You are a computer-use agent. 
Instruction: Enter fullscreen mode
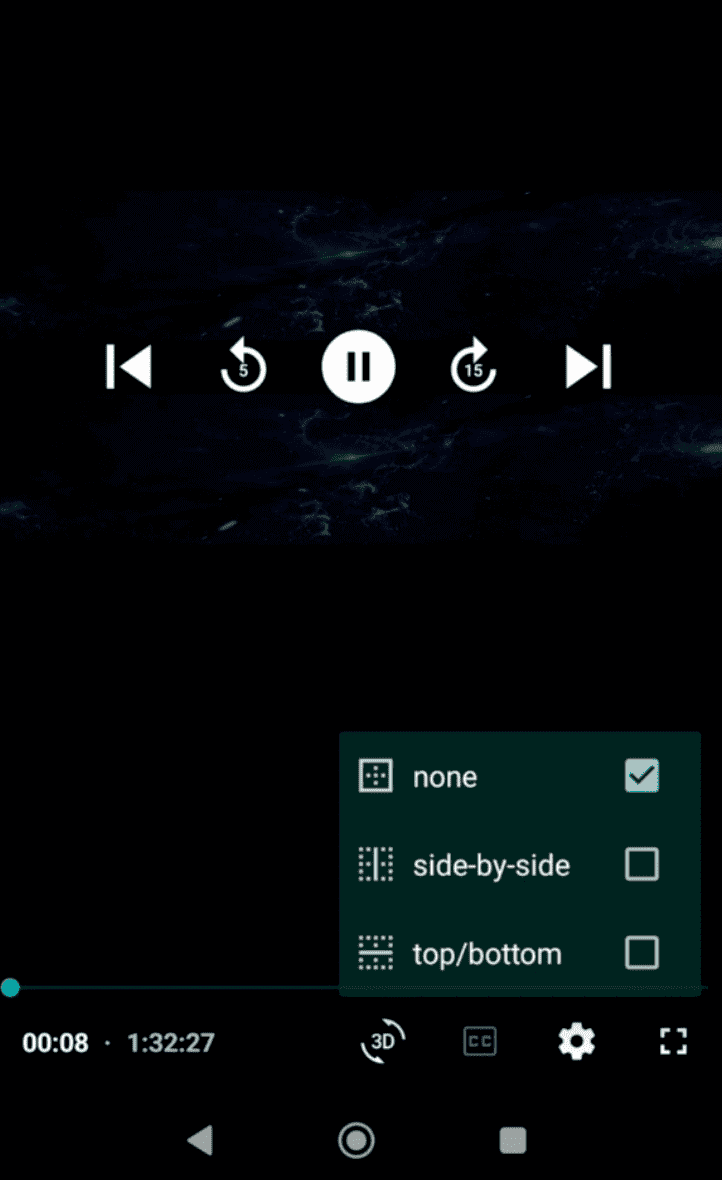[x=674, y=1042]
